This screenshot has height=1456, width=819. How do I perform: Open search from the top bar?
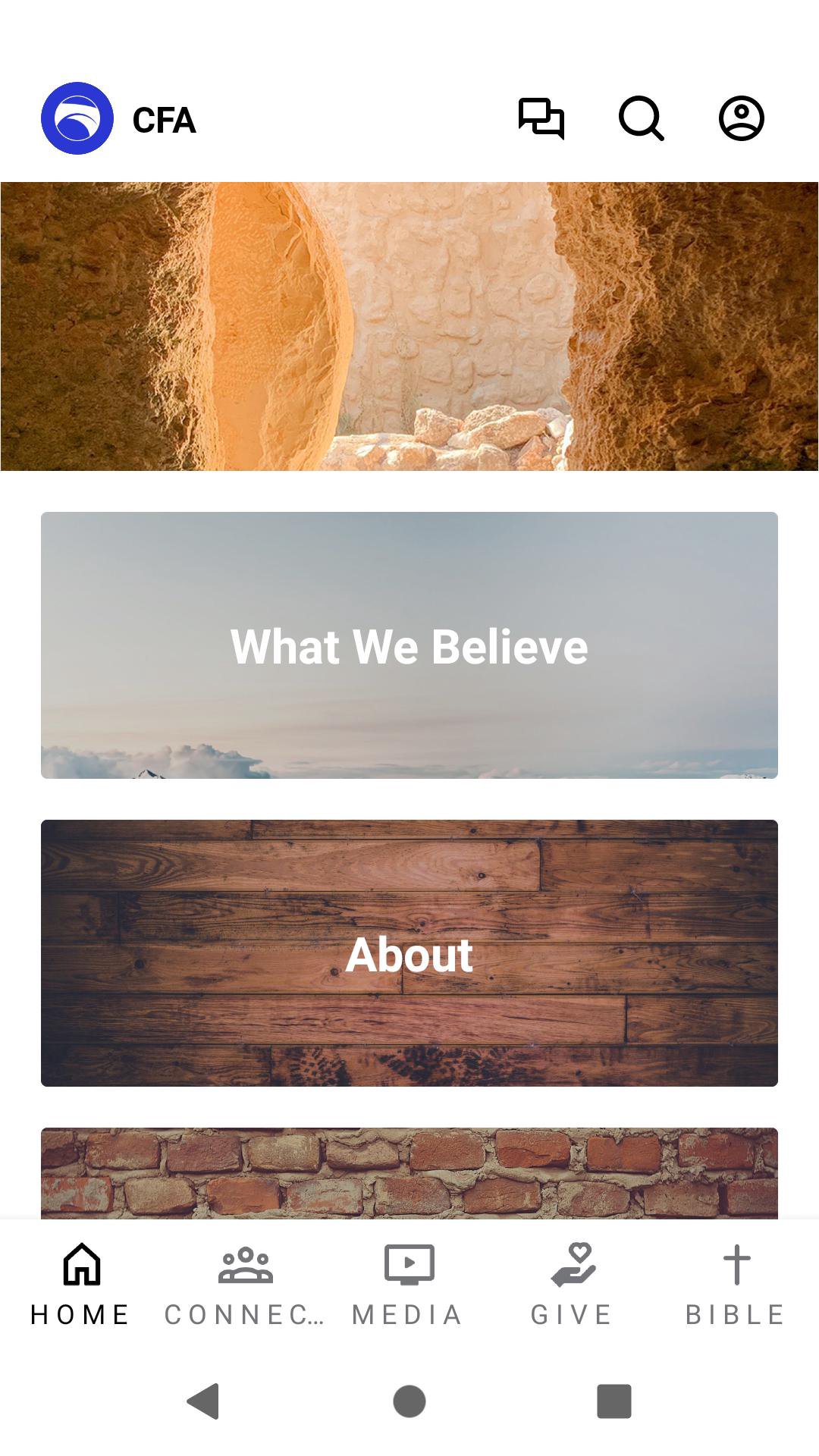click(641, 118)
